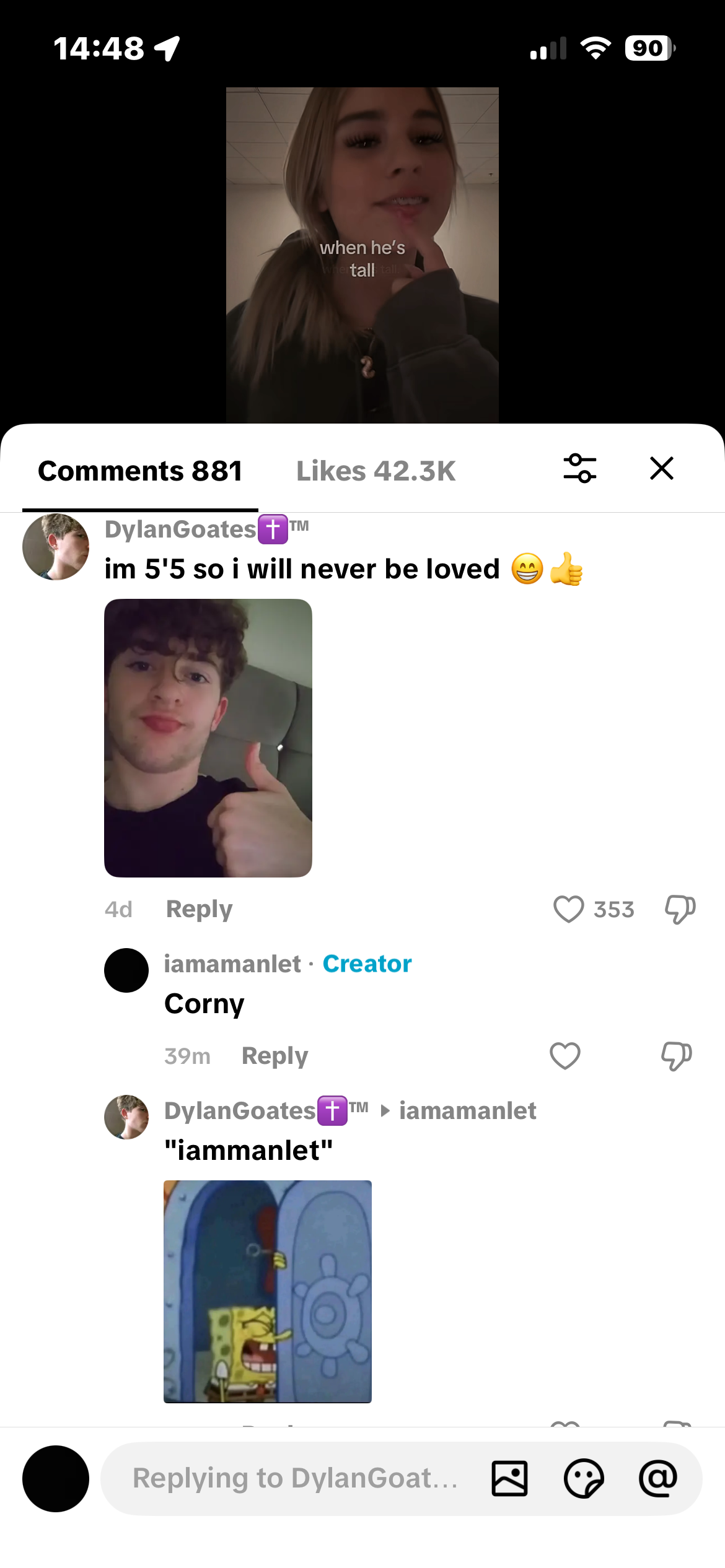Like the Corny comment

tap(565, 1056)
